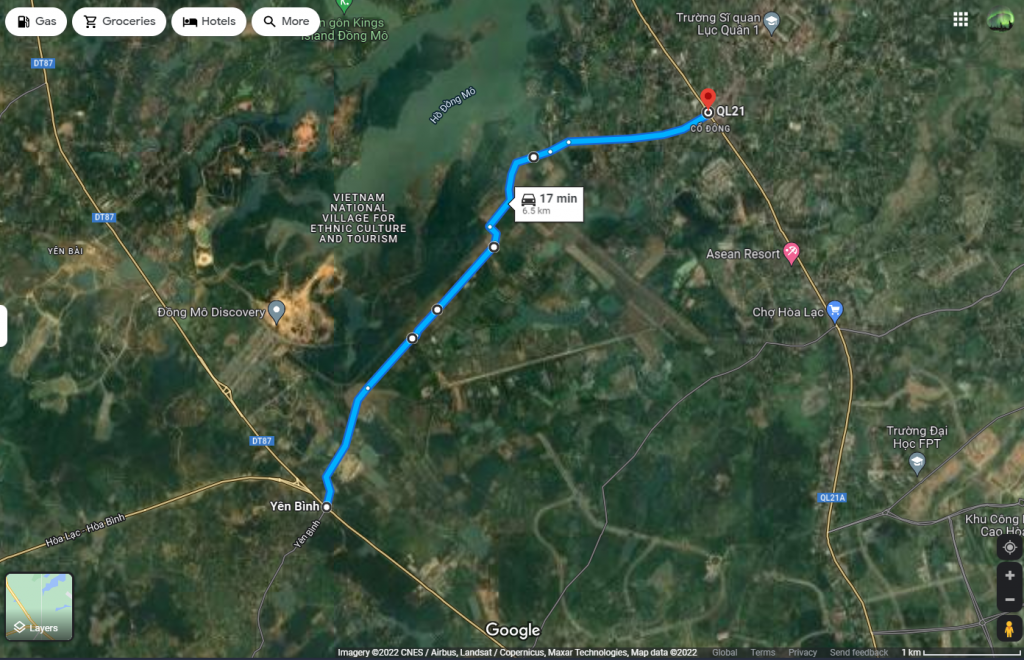
Task: Tap the red QL21 destination pin
Action: 707,99
